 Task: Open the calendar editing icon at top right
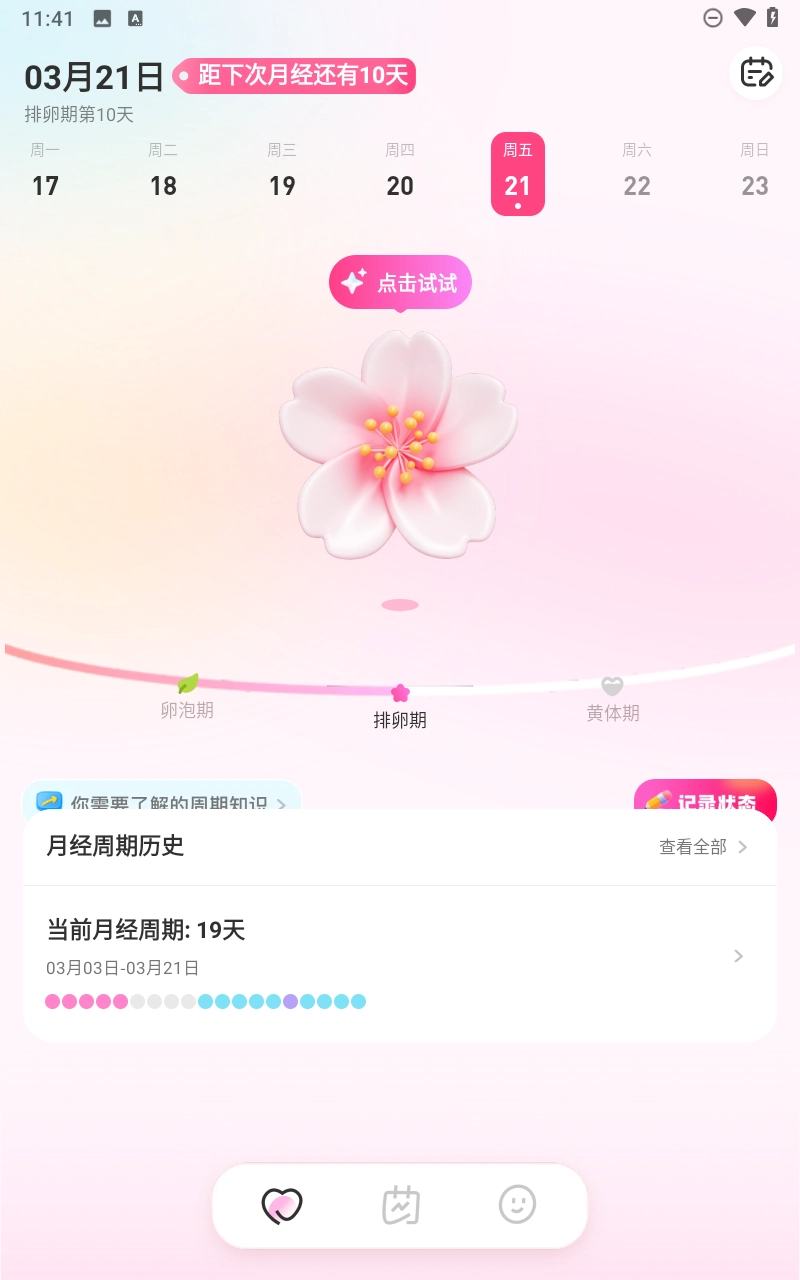tap(756, 73)
